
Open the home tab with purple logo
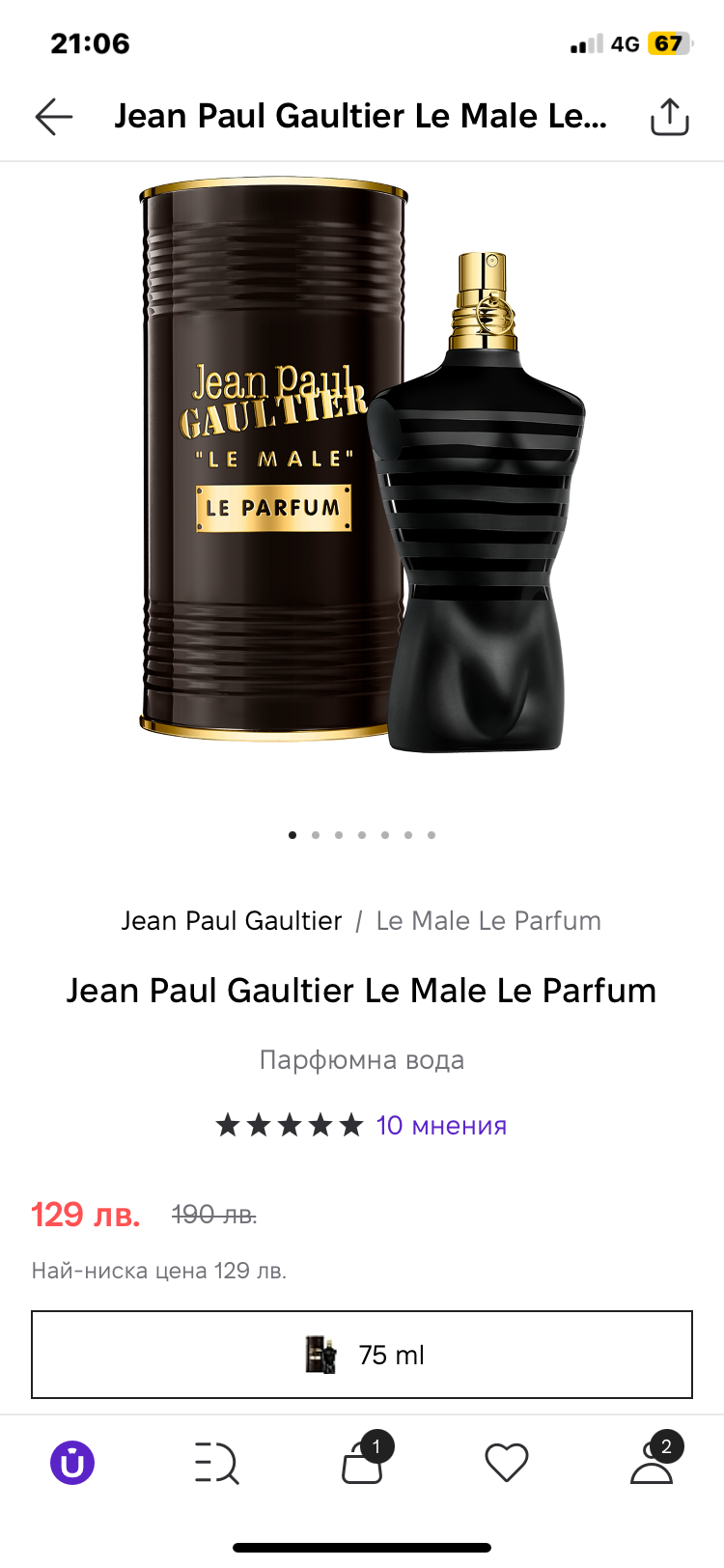[72, 1462]
